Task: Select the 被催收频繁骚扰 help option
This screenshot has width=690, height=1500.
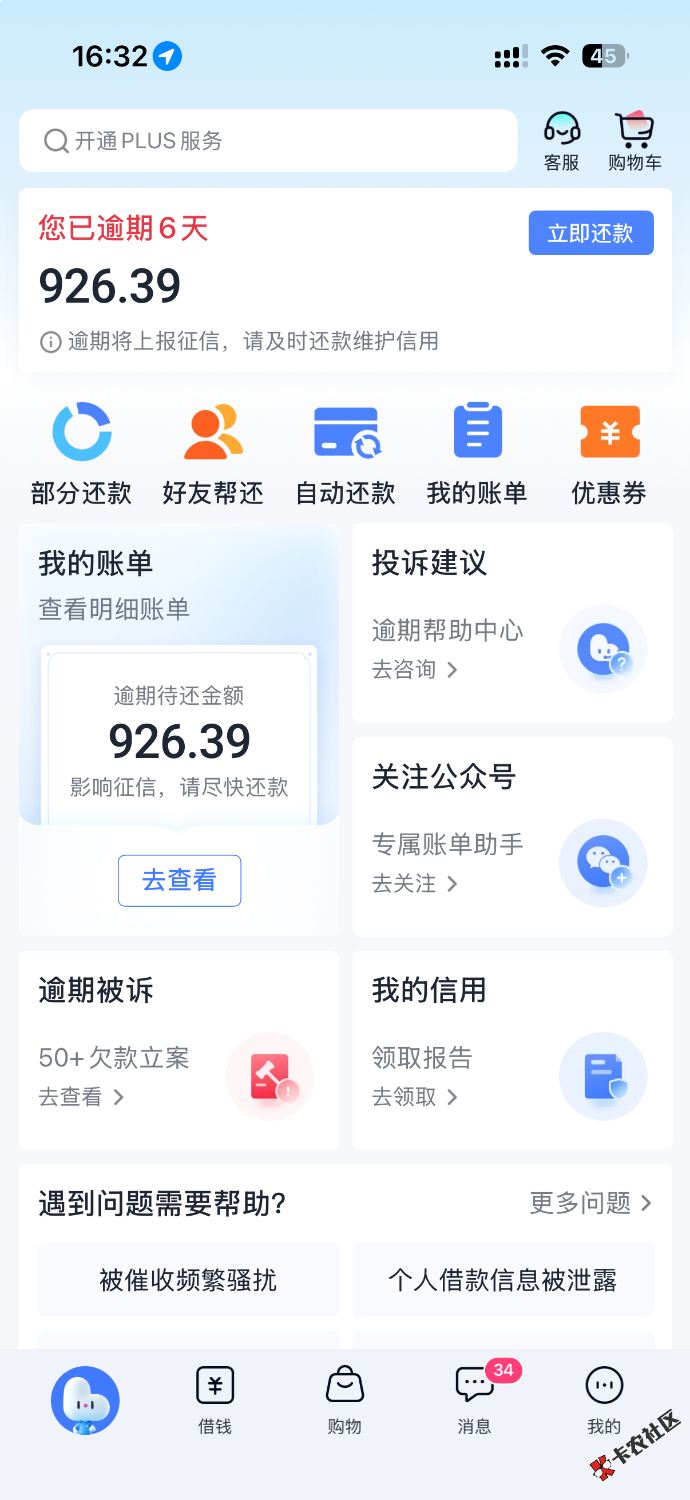Action: coord(188,1280)
